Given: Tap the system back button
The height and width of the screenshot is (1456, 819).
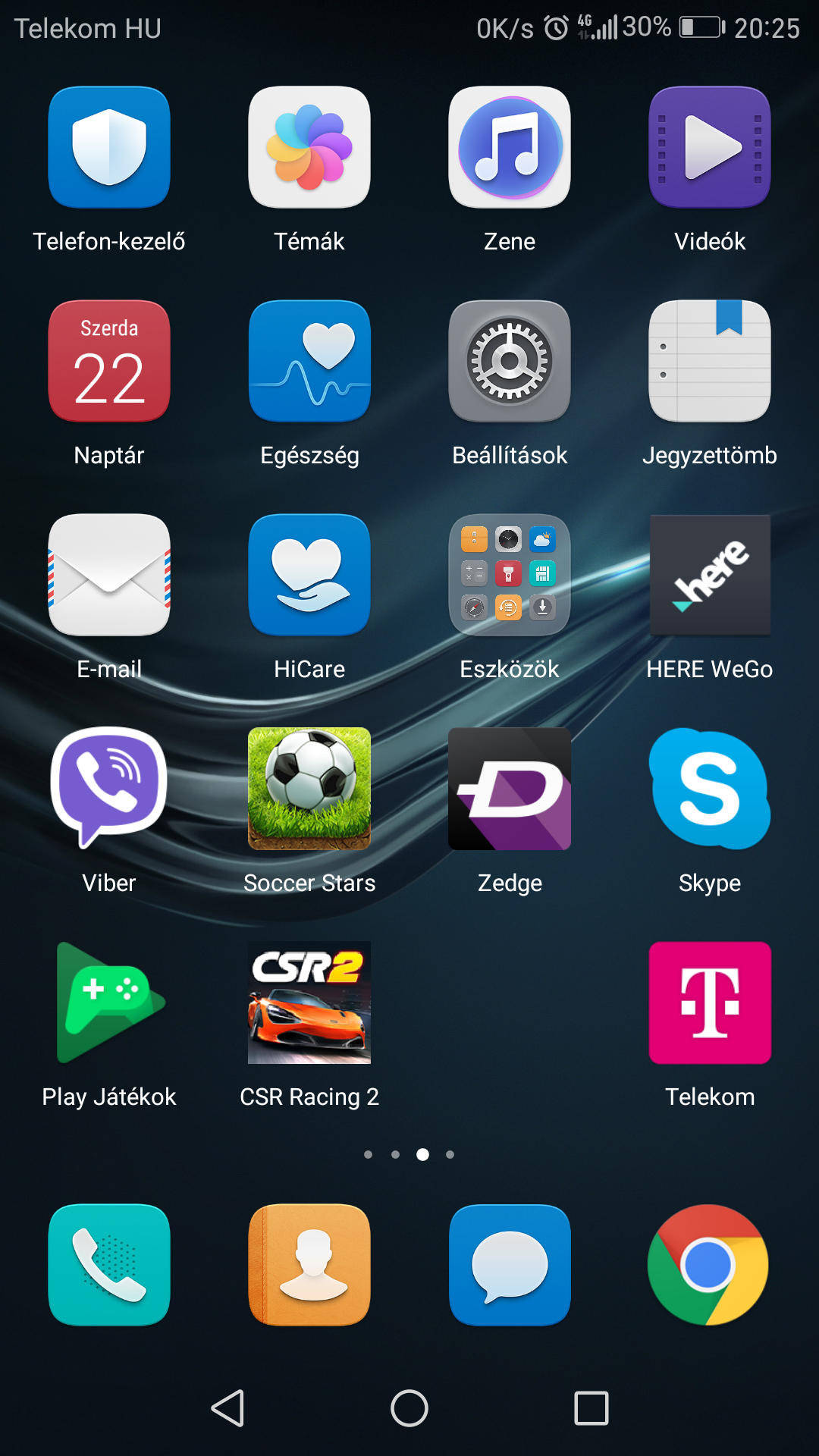Looking at the screenshot, I should coord(227,1408).
